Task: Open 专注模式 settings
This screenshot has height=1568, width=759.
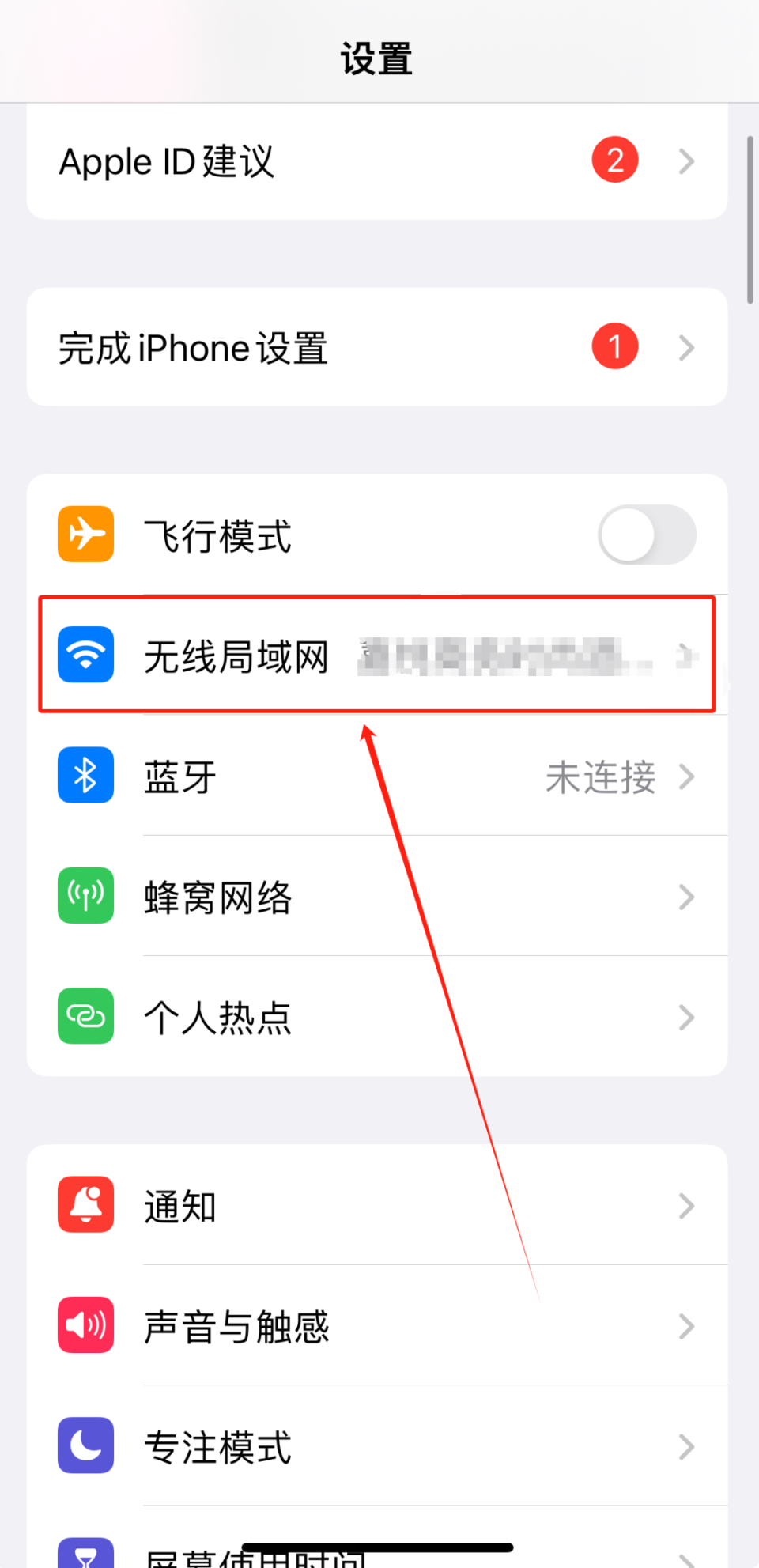Action: pyautogui.click(x=376, y=1446)
